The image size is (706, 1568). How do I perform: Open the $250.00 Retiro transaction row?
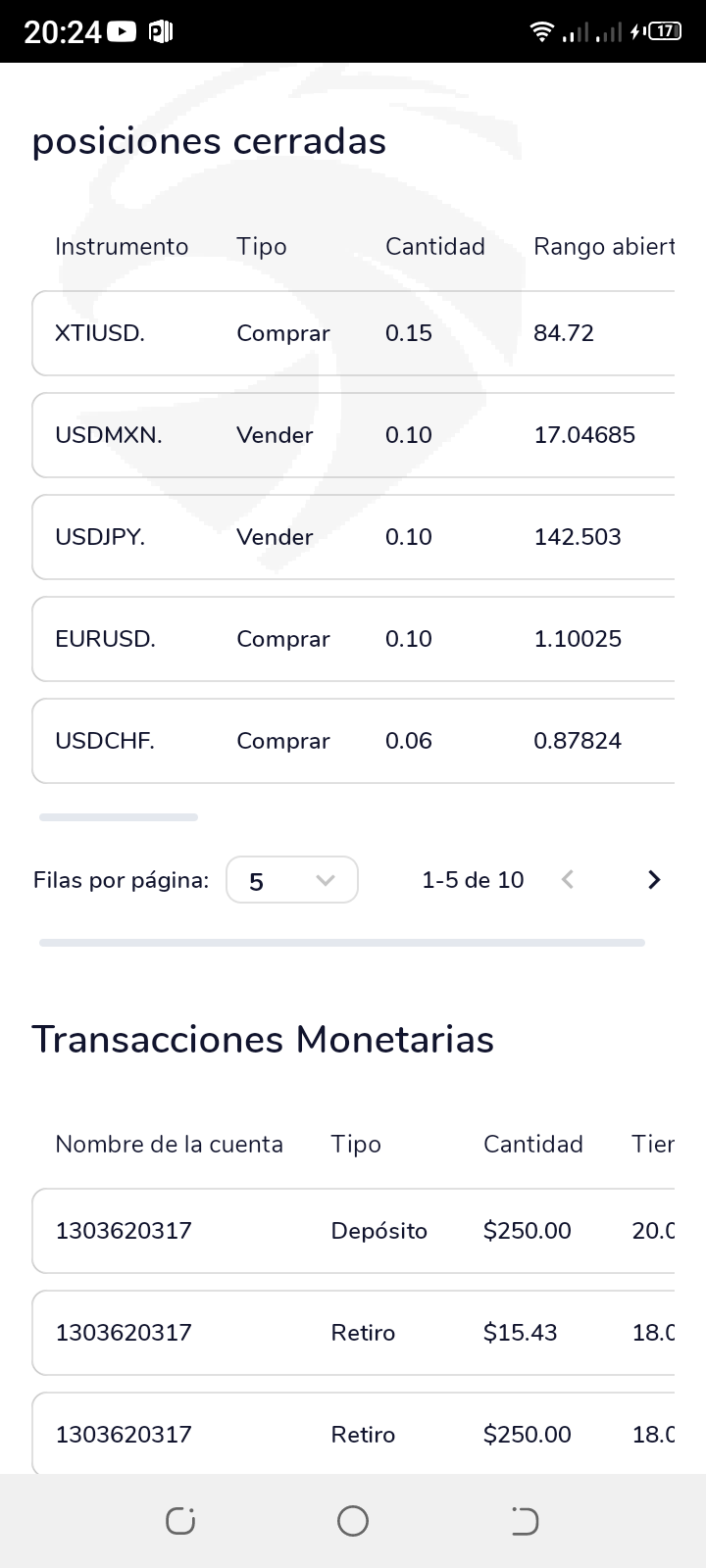353,1433
